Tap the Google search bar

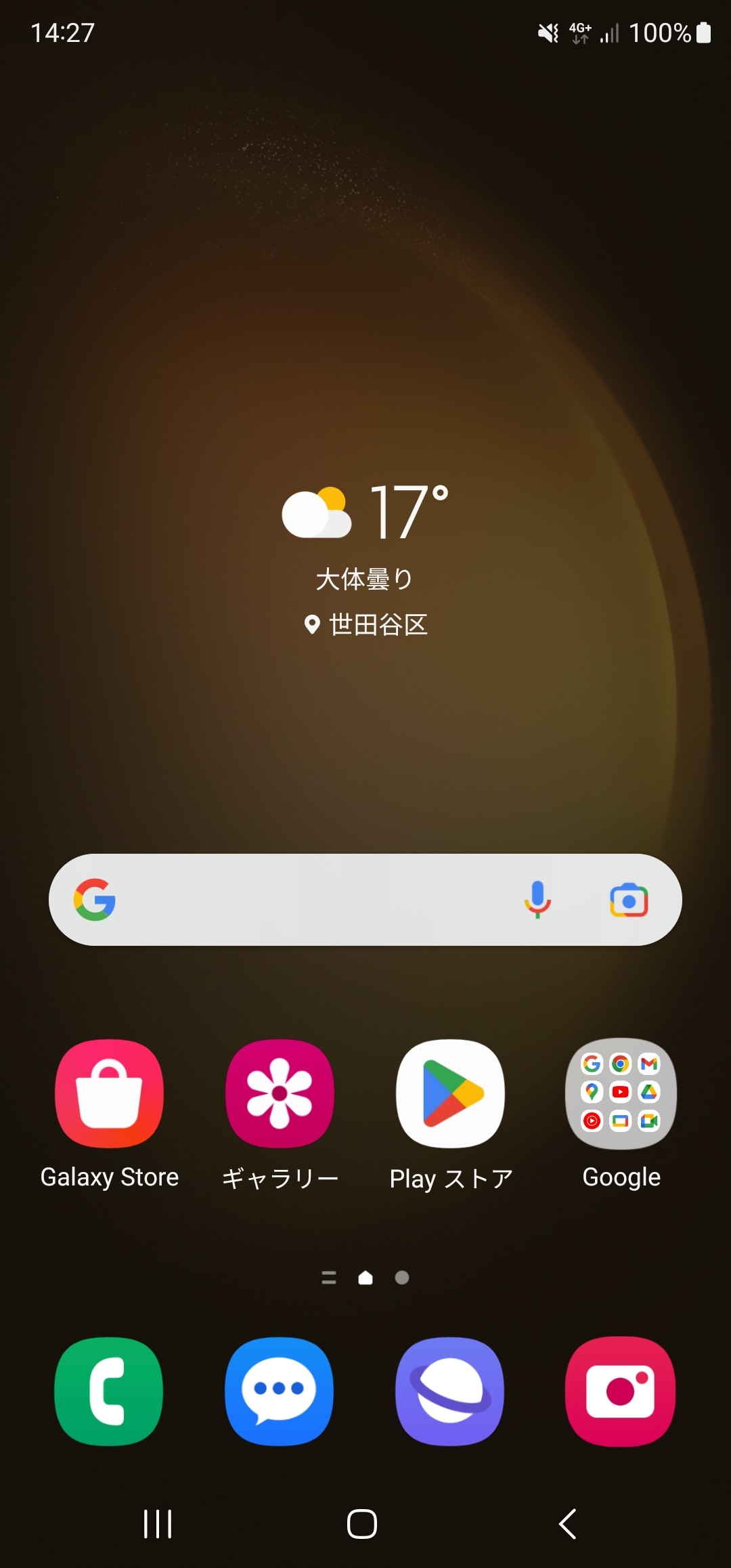pyautogui.click(x=305, y=900)
